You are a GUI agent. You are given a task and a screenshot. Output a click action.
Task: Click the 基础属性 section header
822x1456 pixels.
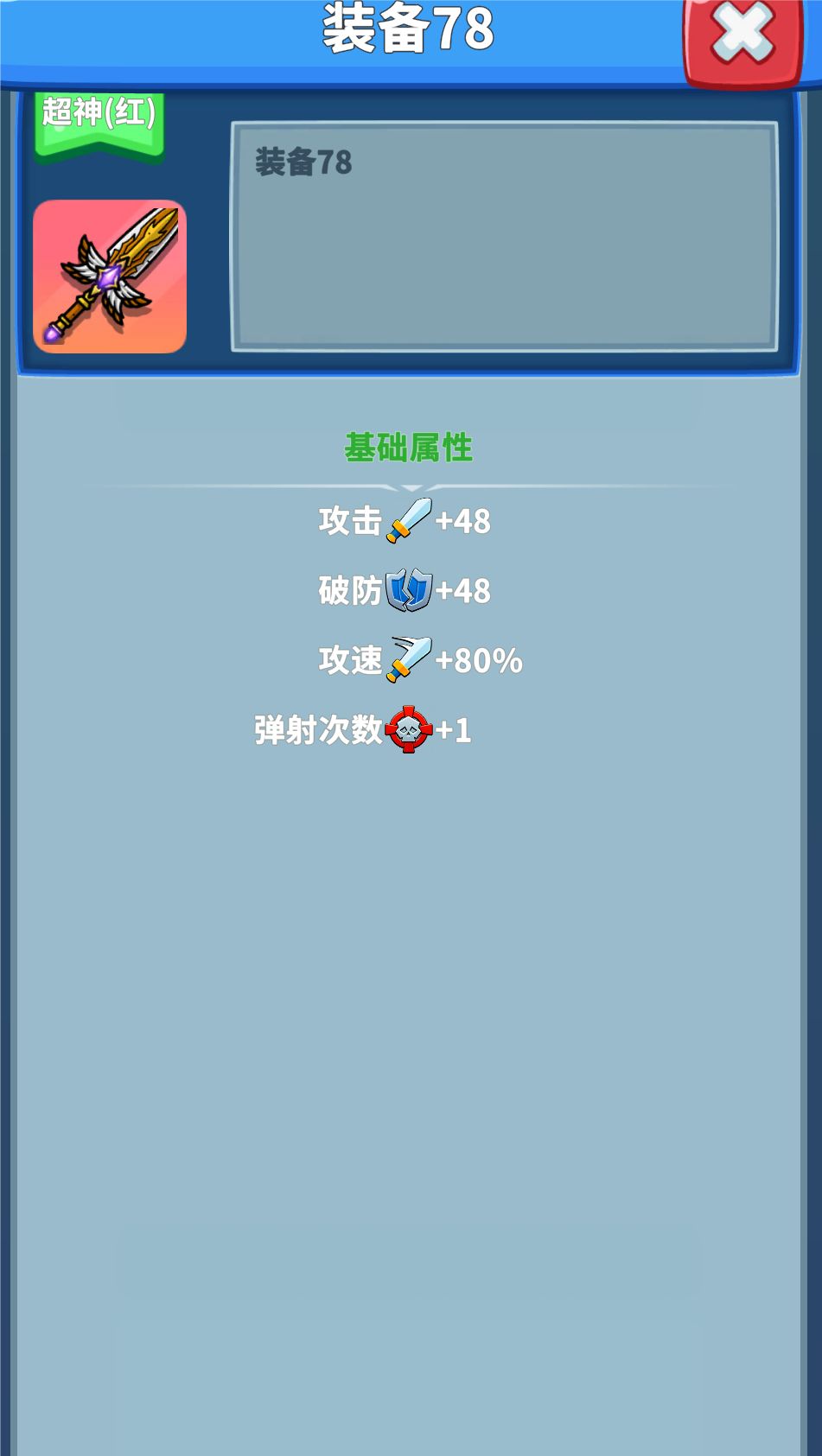408,448
